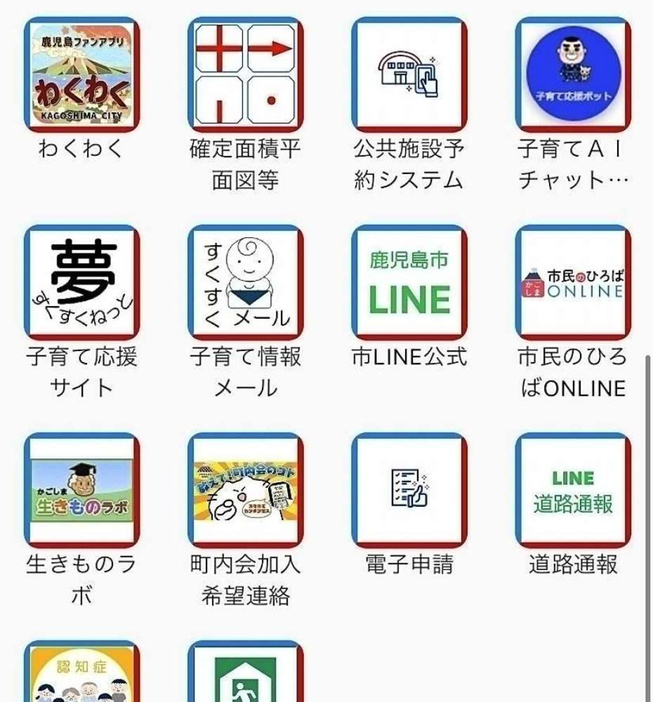Tap the 道路通報 LINE tile
Viewport: 653px width, 702px height.
tap(573, 490)
